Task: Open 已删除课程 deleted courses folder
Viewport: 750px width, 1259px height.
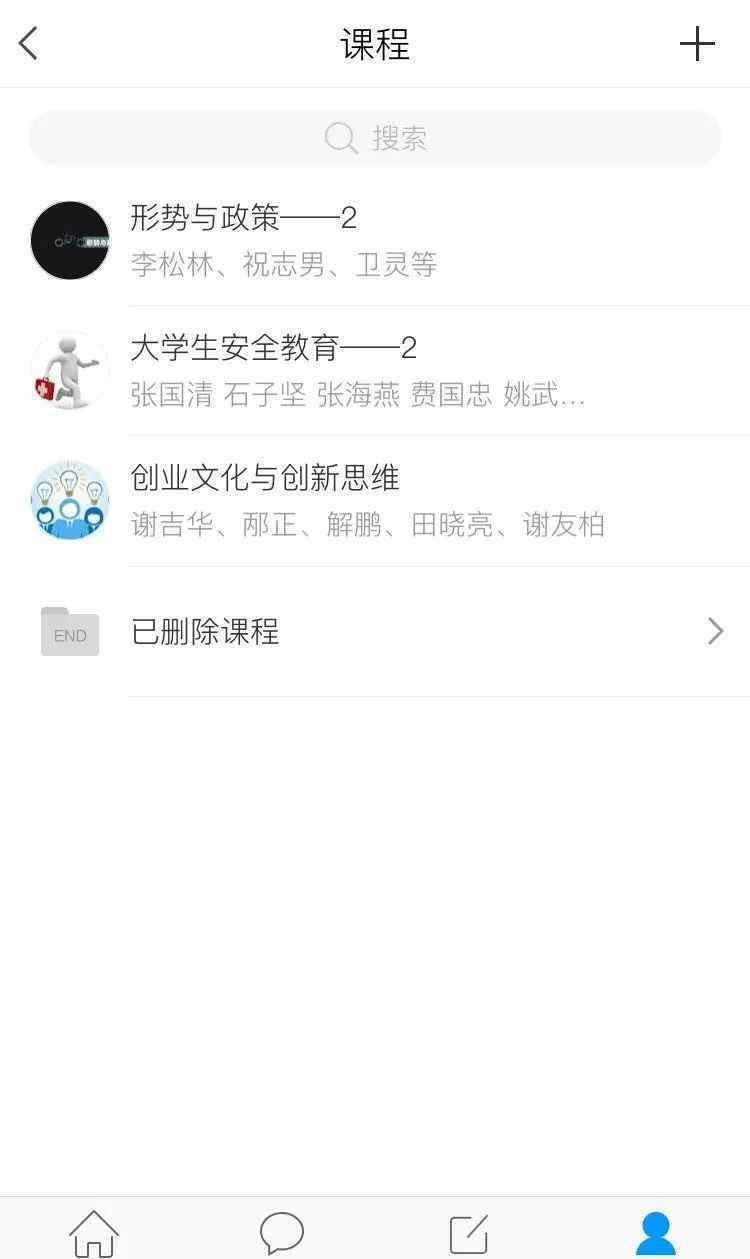Action: coord(375,631)
